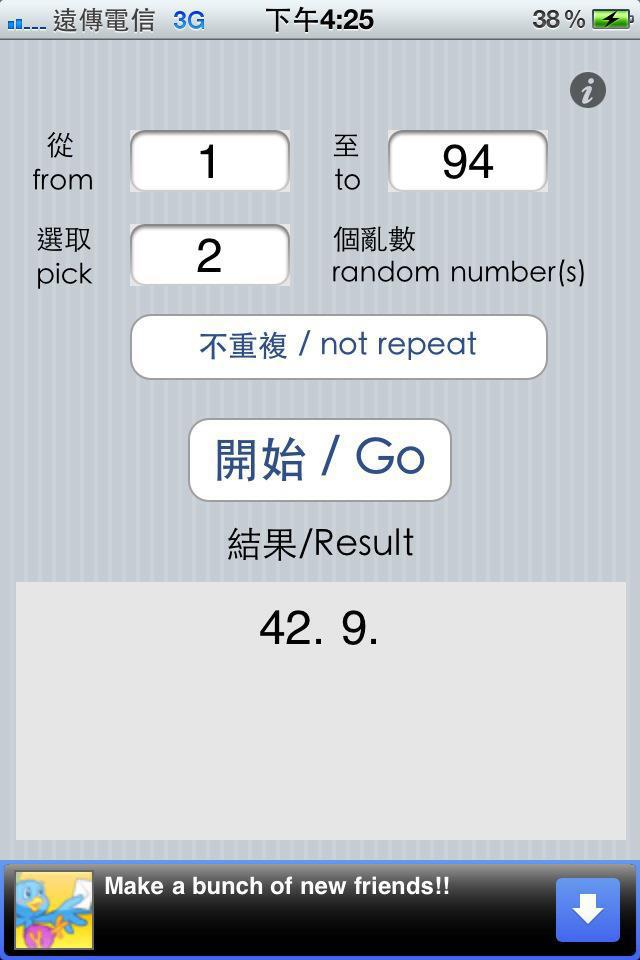Toggle the 'not repeat' option

(x=339, y=346)
